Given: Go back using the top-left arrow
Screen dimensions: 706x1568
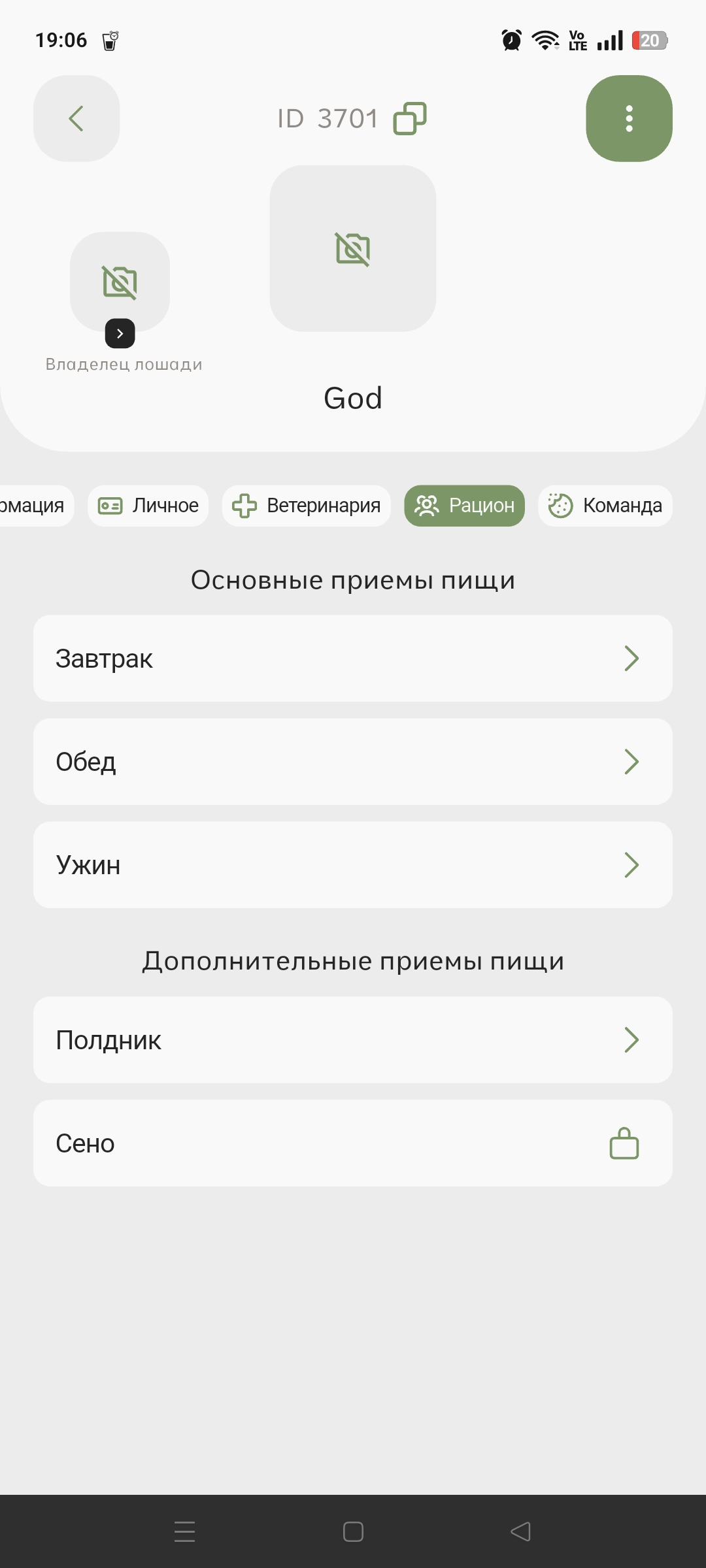Looking at the screenshot, I should [x=76, y=118].
